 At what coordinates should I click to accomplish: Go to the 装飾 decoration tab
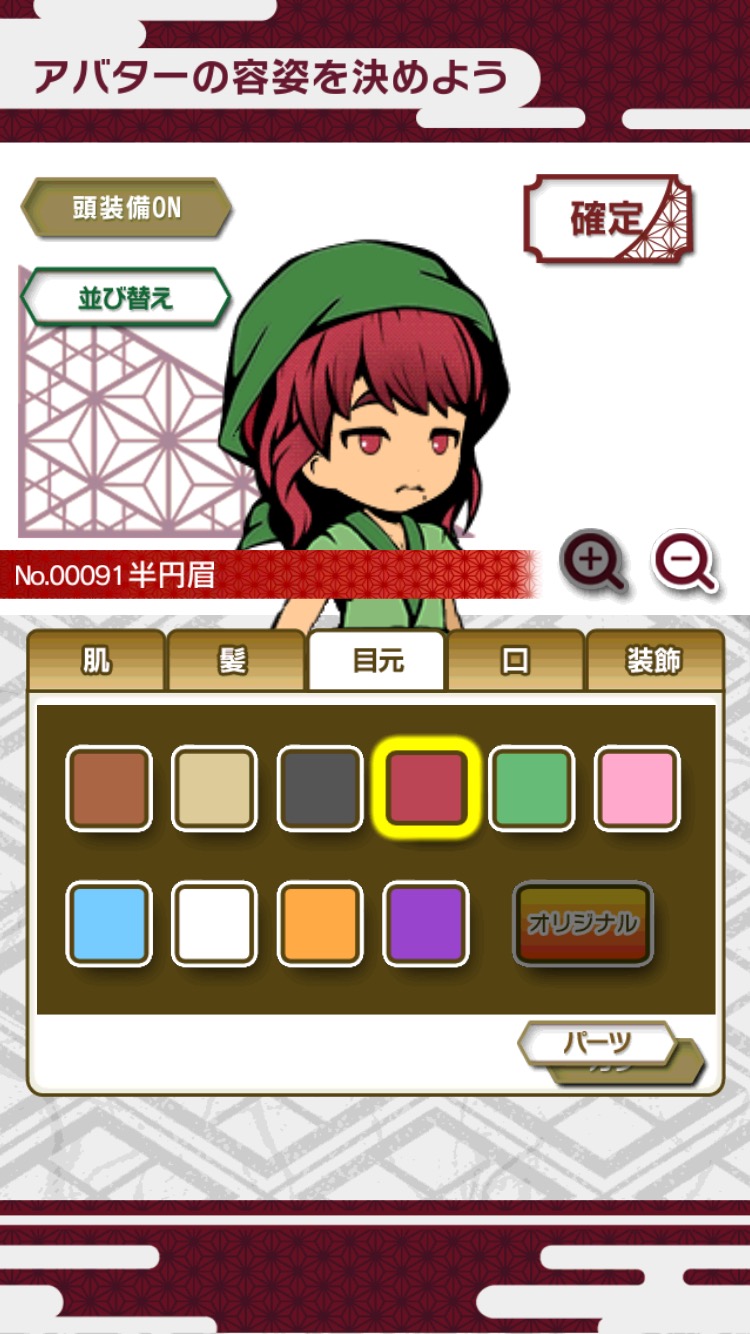[x=654, y=661]
